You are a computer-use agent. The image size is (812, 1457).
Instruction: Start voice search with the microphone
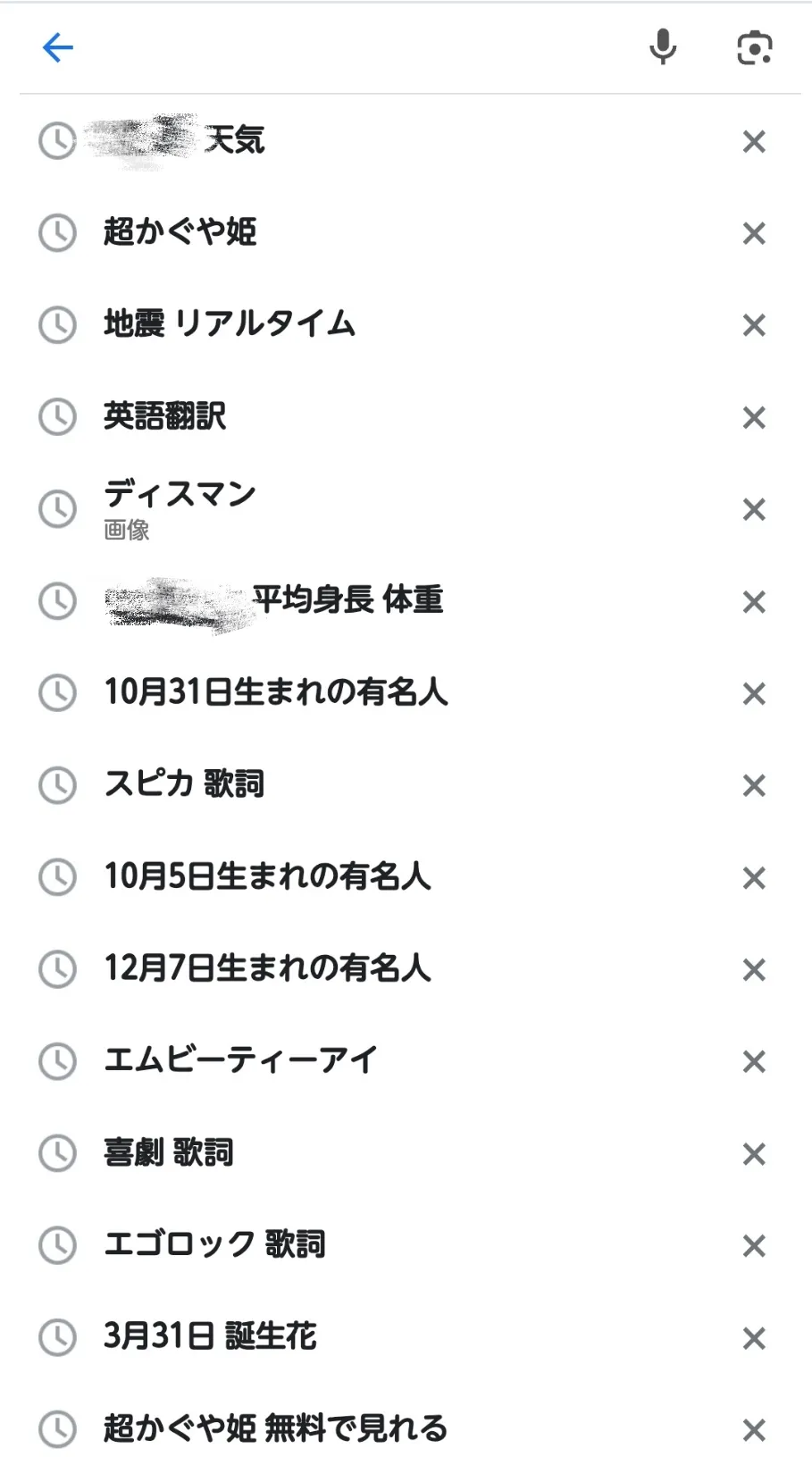663,47
